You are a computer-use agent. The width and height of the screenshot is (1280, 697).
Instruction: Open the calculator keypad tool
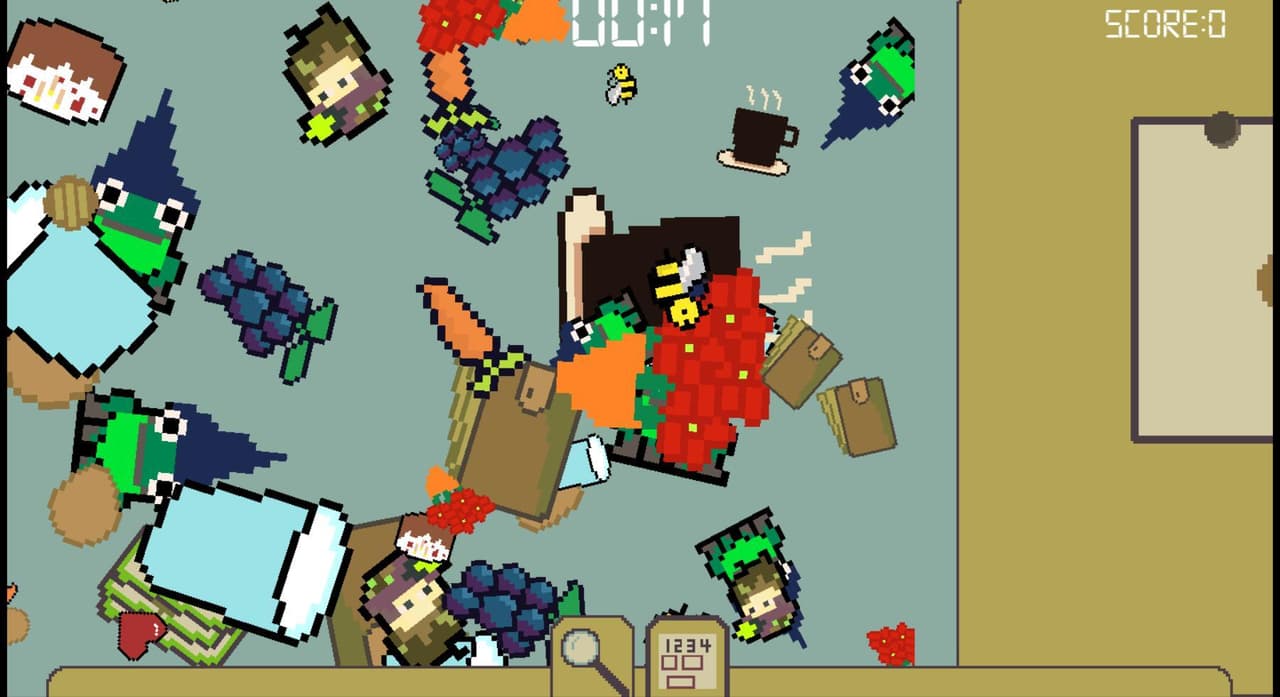pos(687,655)
